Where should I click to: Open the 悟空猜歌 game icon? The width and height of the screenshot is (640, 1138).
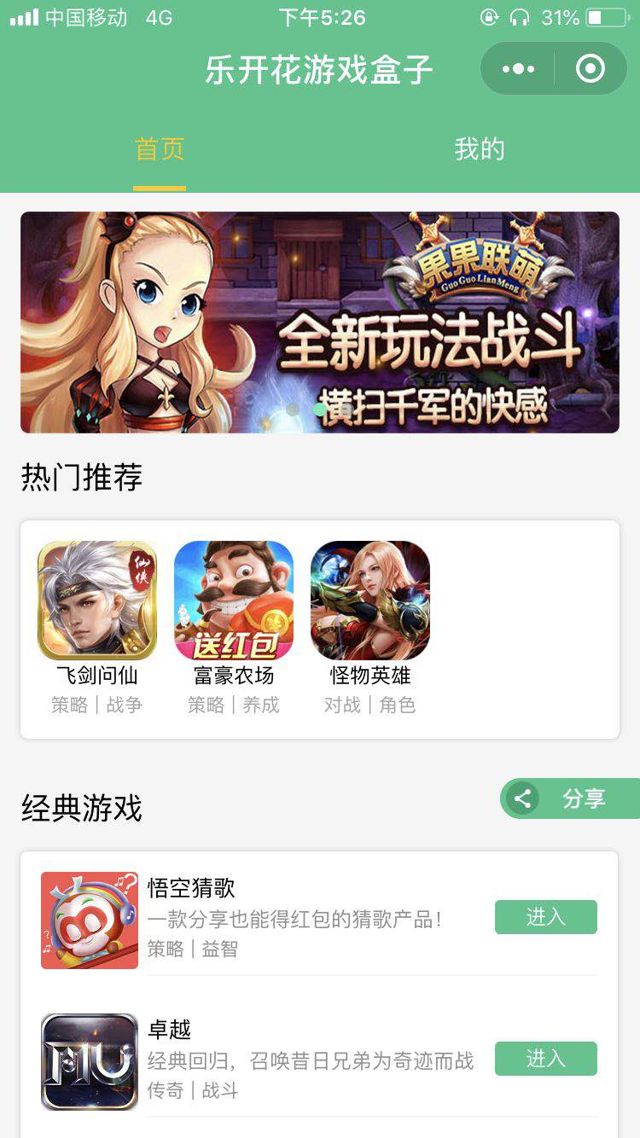point(89,920)
